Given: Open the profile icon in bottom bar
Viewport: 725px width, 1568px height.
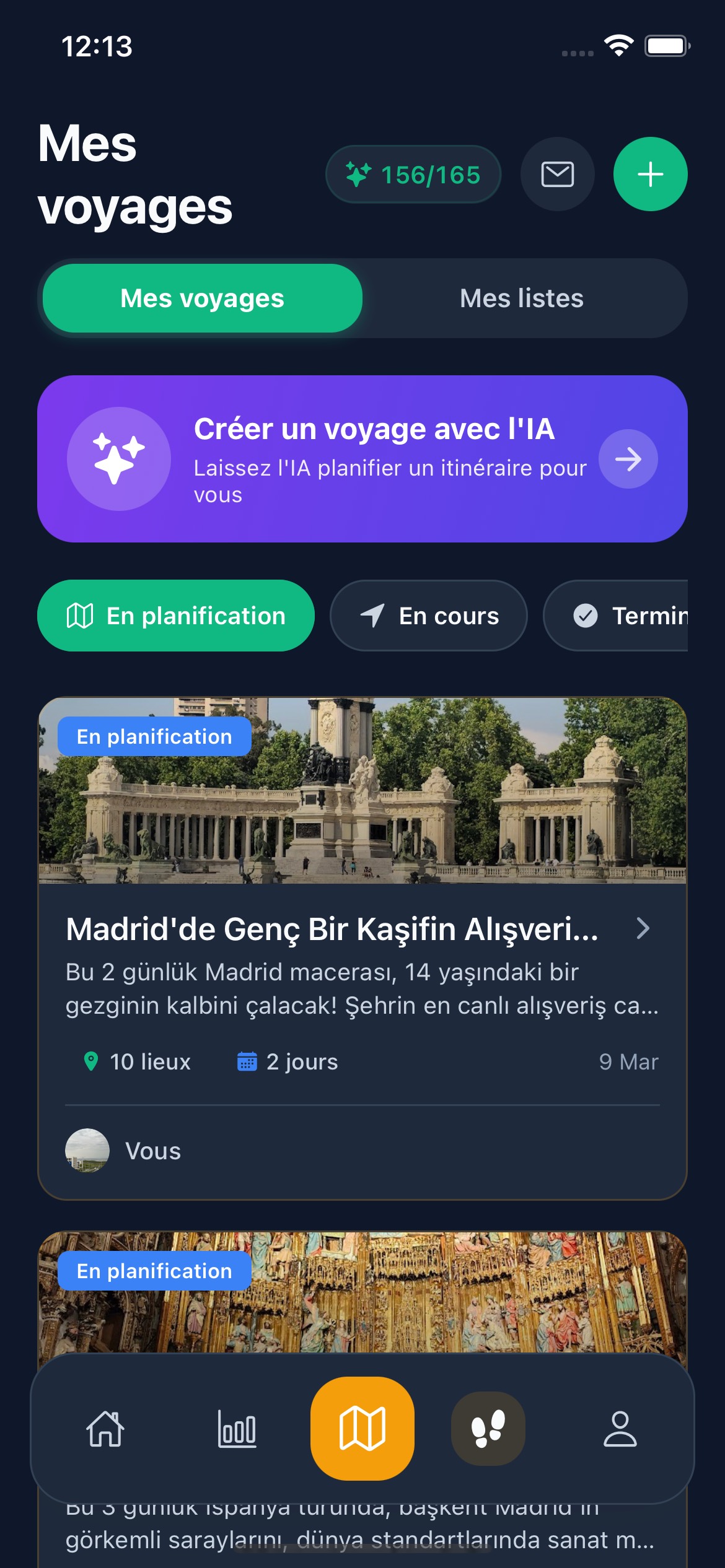Looking at the screenshot, I should (620, 1430).
